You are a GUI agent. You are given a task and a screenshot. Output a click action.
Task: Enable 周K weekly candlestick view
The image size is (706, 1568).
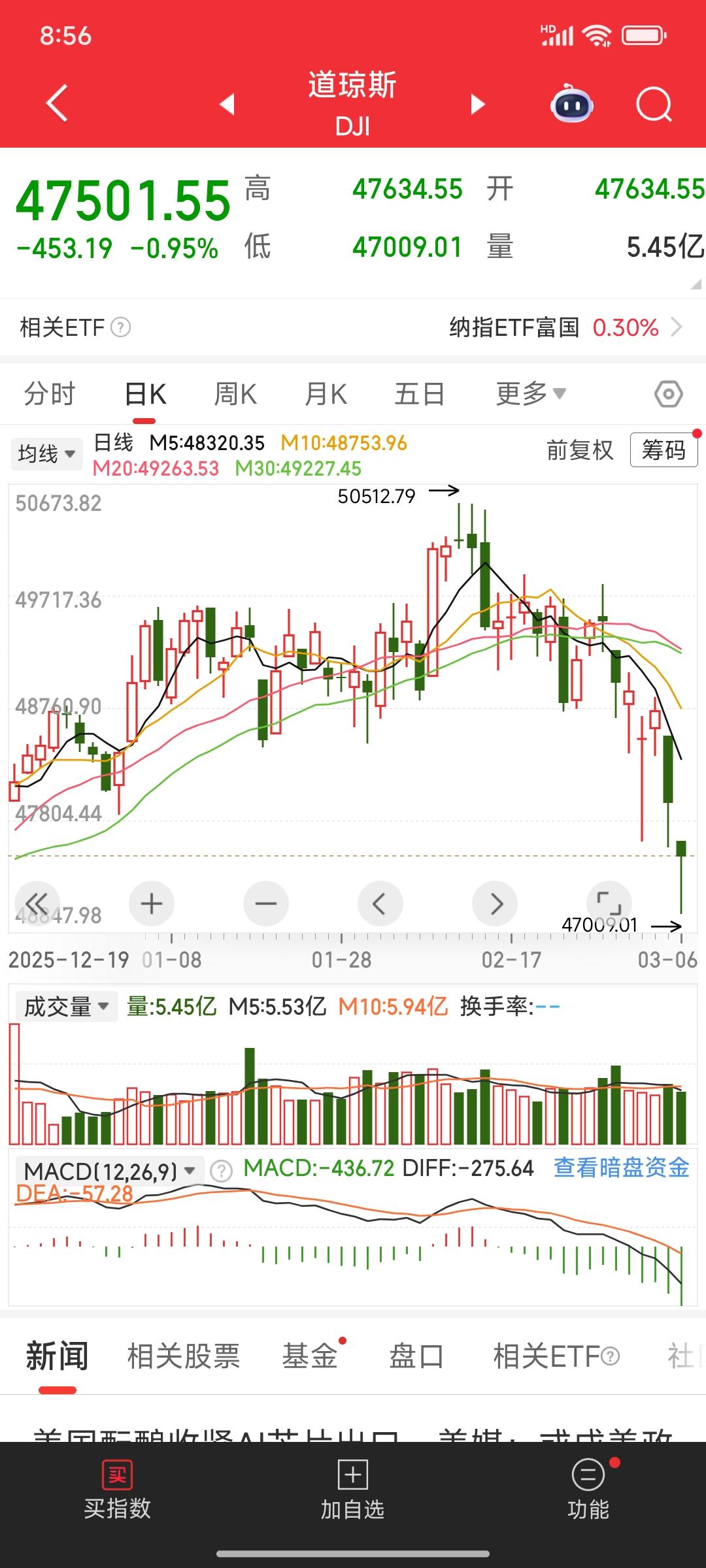234,393
